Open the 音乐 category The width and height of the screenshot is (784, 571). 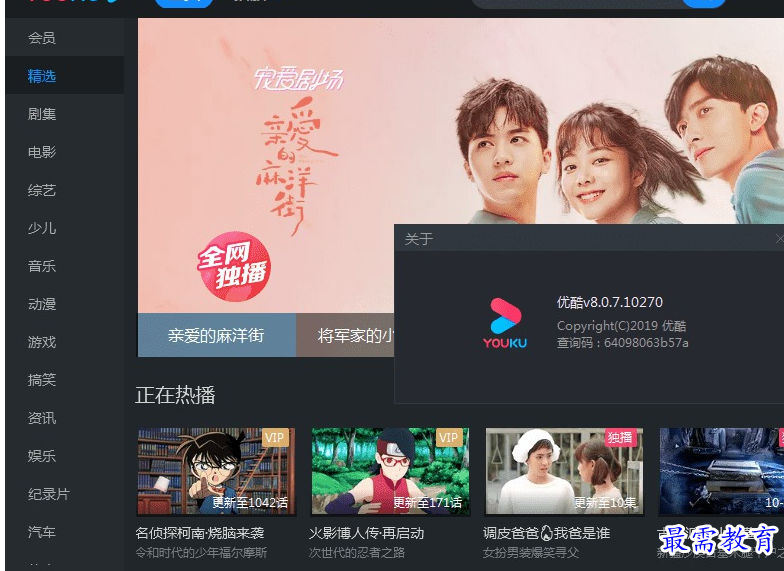(42, 266)
